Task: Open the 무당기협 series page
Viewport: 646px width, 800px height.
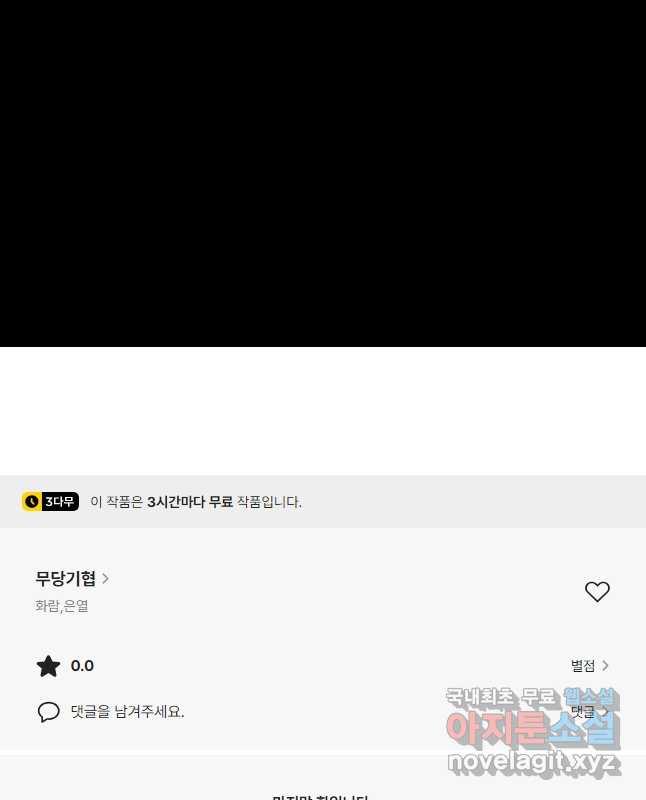Action: click(x=72, y=578)
